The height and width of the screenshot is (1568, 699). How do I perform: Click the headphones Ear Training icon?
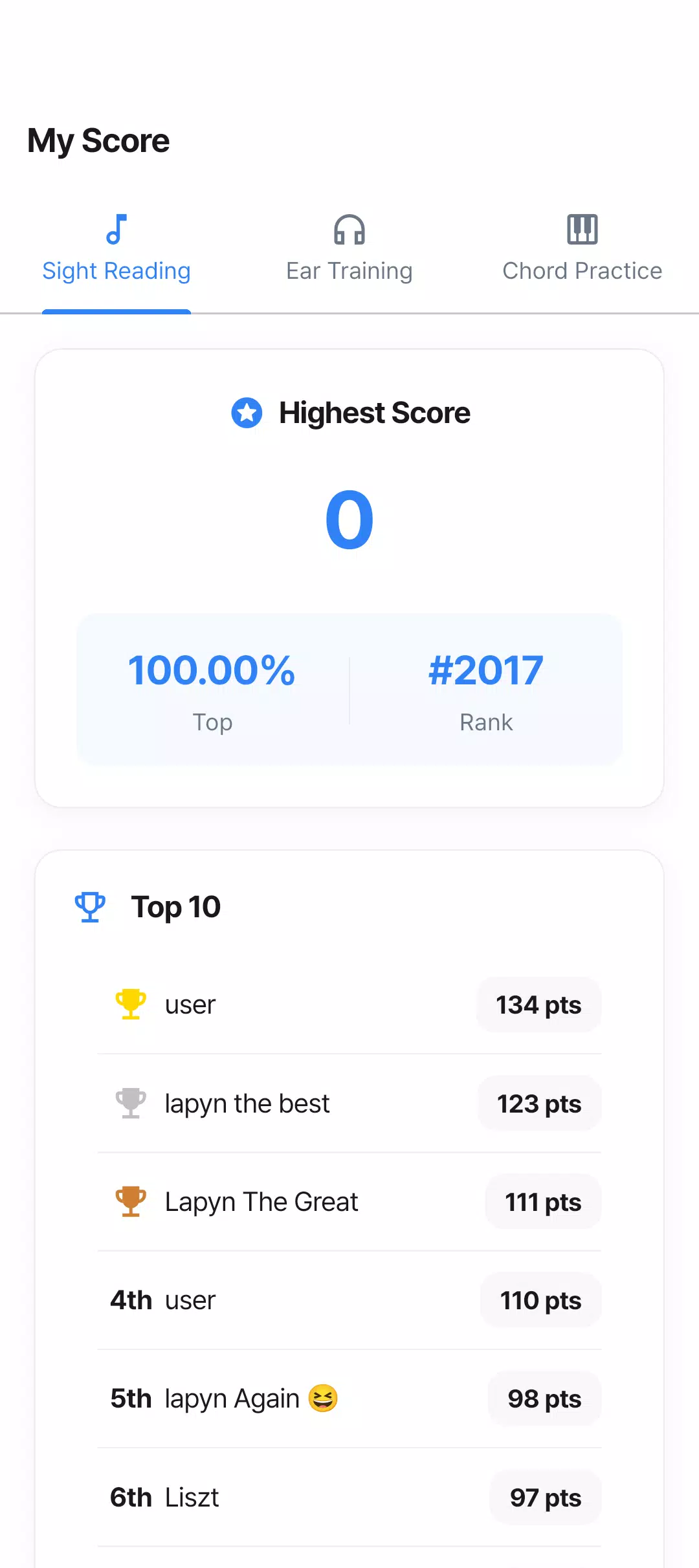[349, 230]
